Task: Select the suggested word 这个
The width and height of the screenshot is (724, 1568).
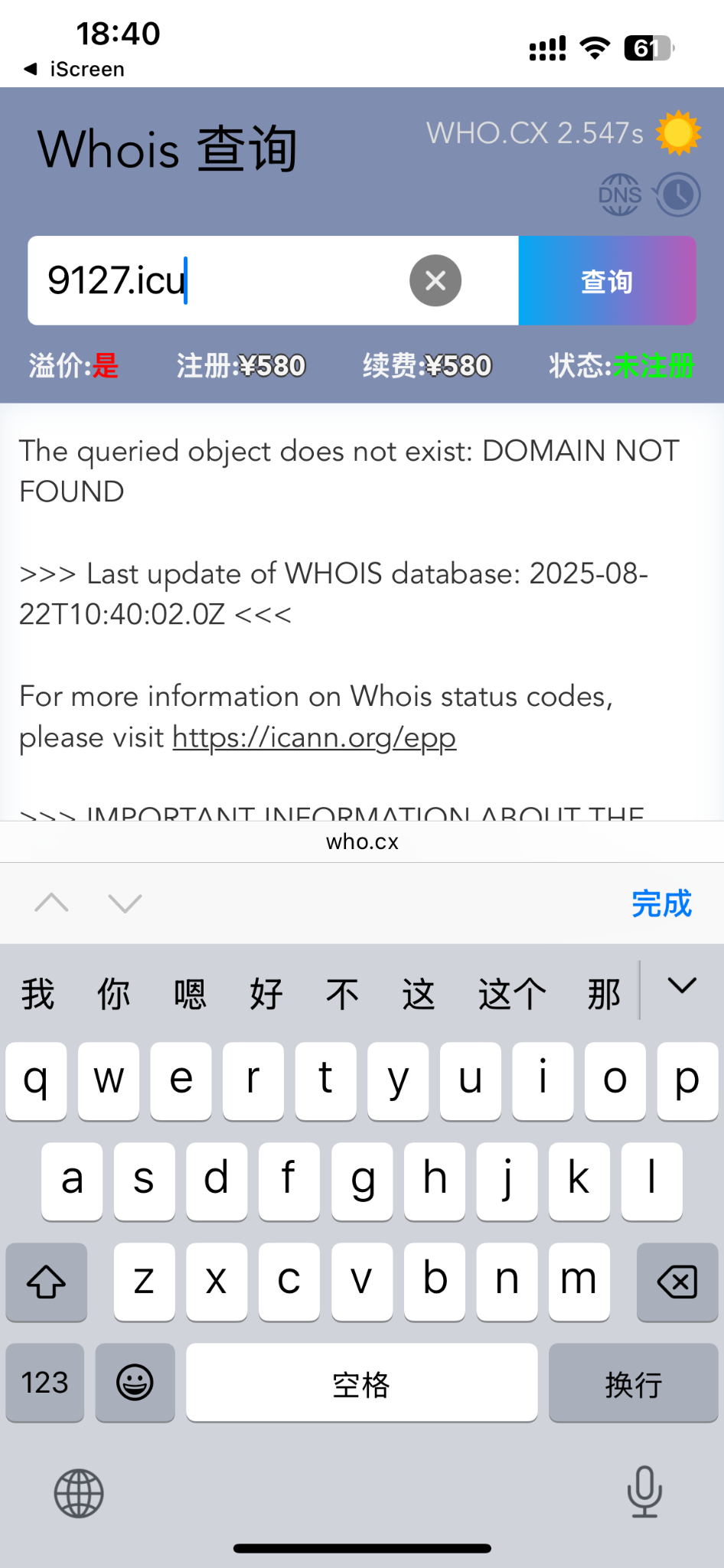Action: tap(512, 995)
